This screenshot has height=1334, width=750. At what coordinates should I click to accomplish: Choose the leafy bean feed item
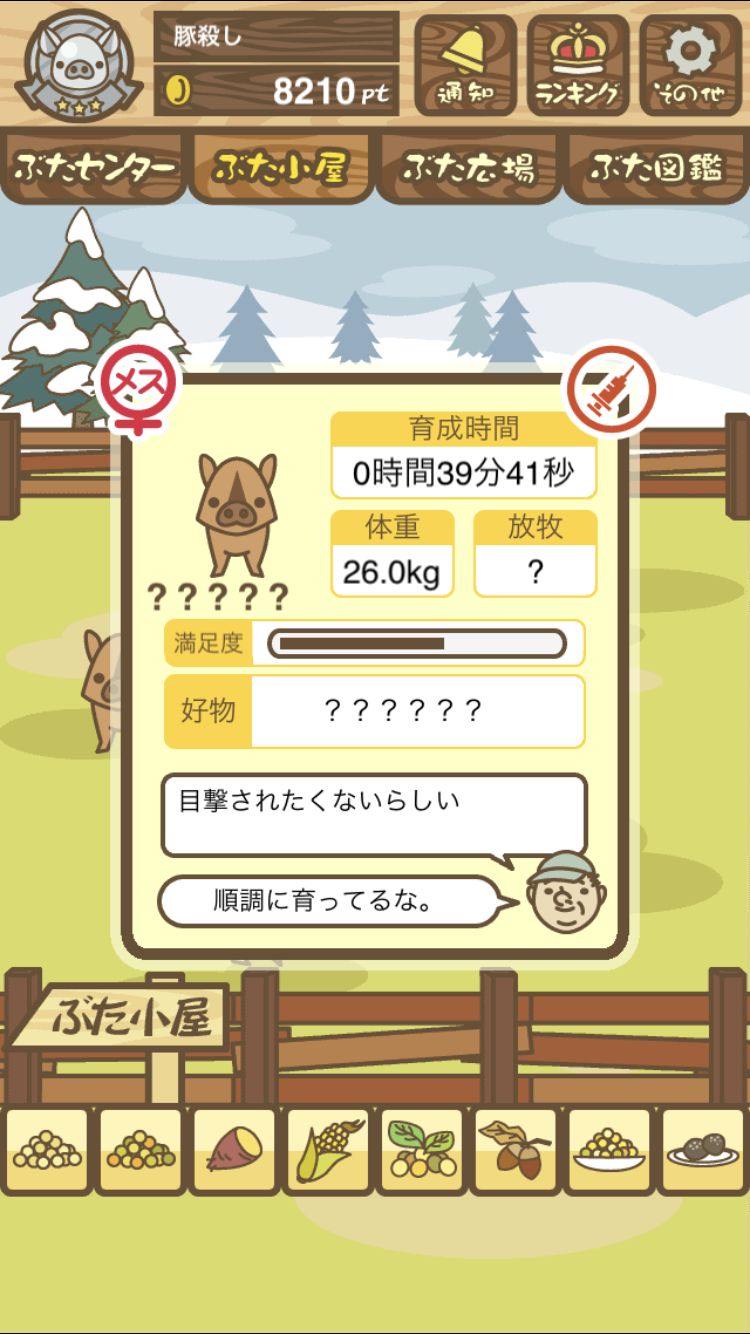coord(421,1151)
